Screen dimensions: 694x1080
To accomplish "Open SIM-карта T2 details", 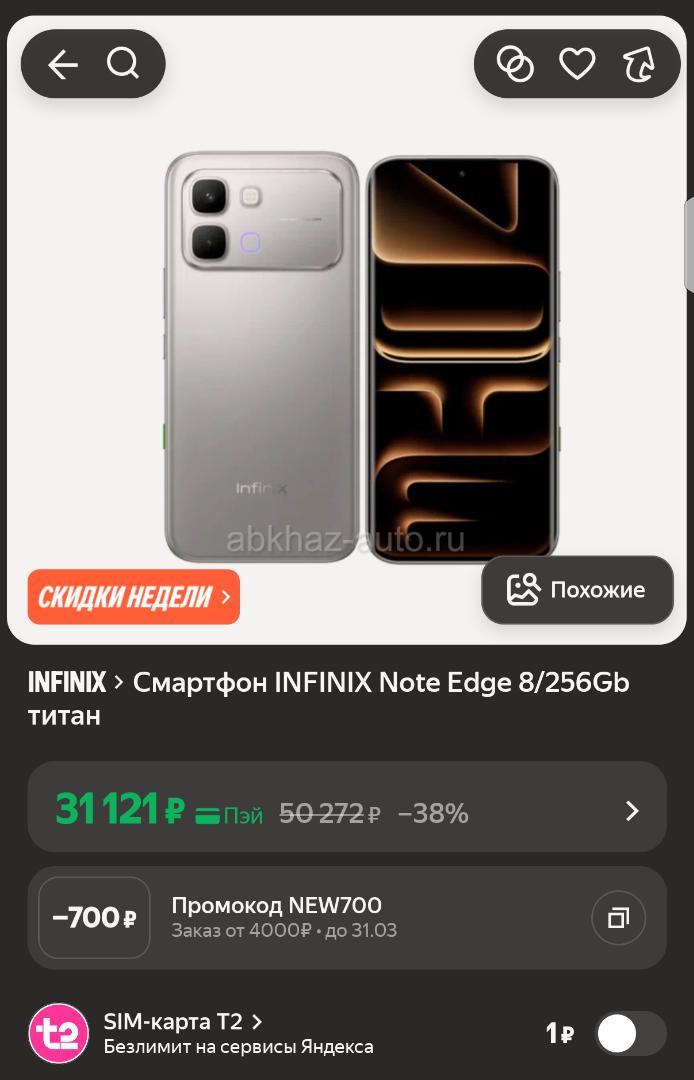I will point(182,1022).
